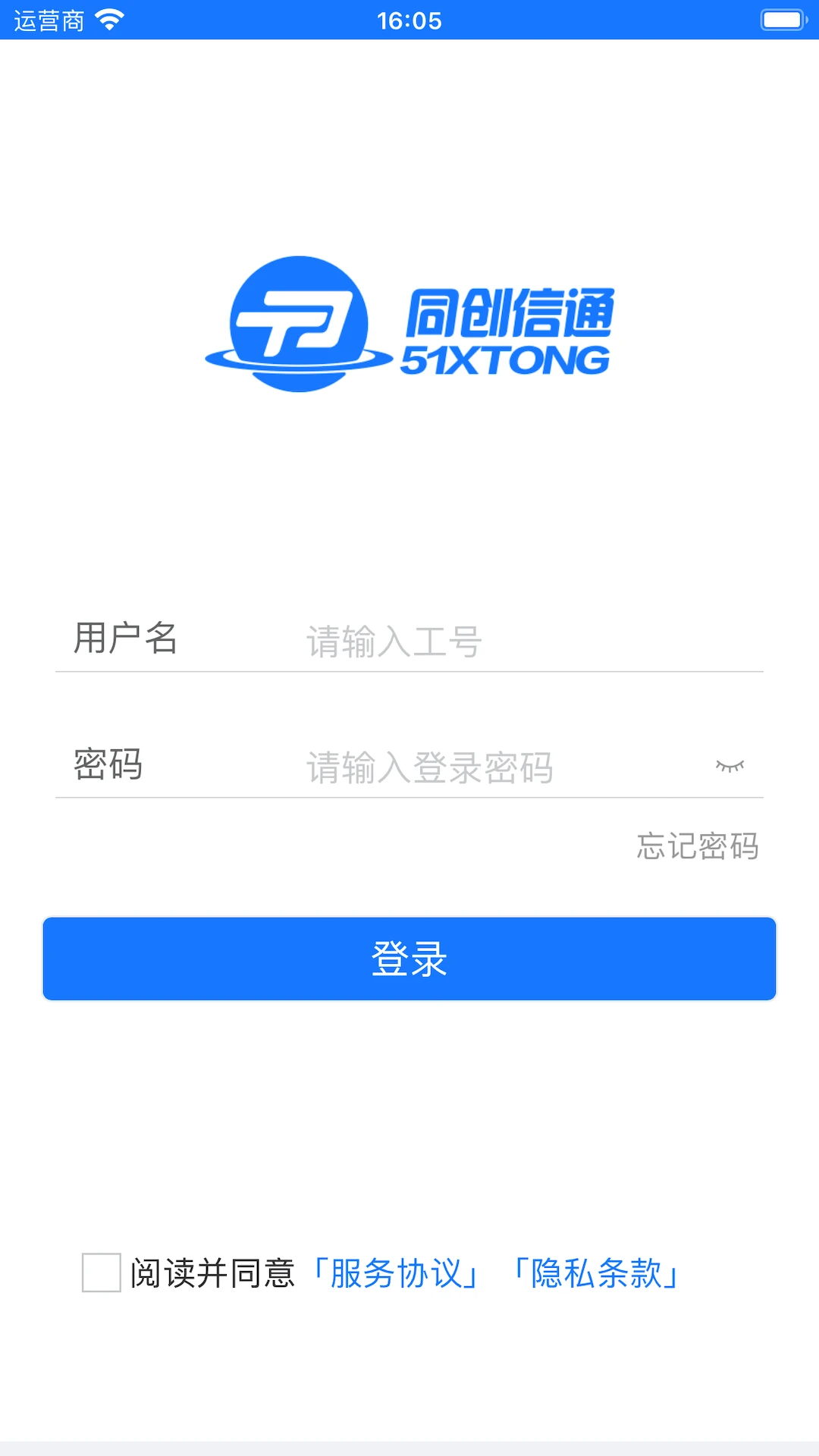Screen dimensions: 819x1456
Task: Show the password by tapping the eye toggle
Action: (731, 766)
